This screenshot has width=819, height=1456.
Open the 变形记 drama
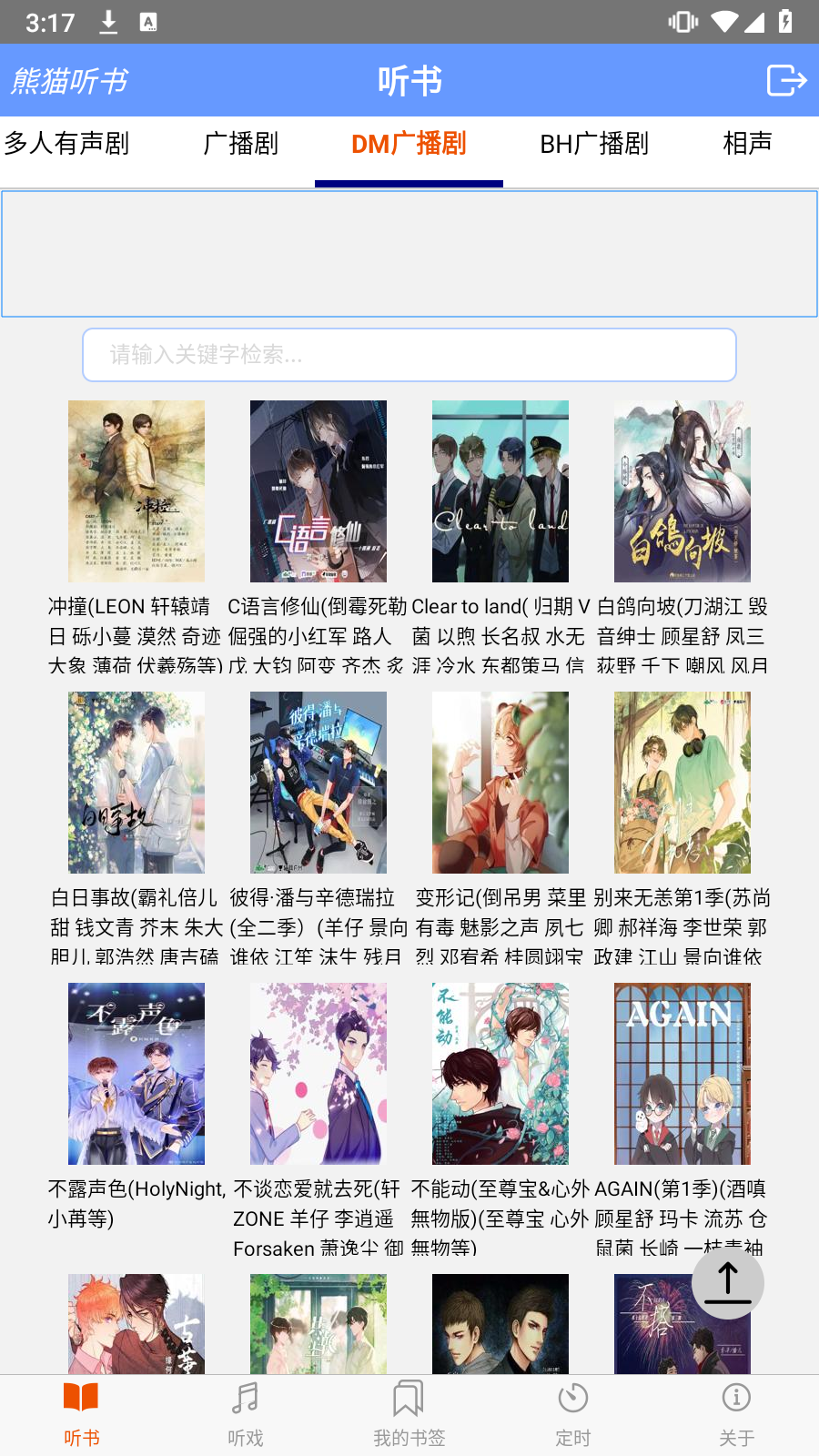(500, 783)
